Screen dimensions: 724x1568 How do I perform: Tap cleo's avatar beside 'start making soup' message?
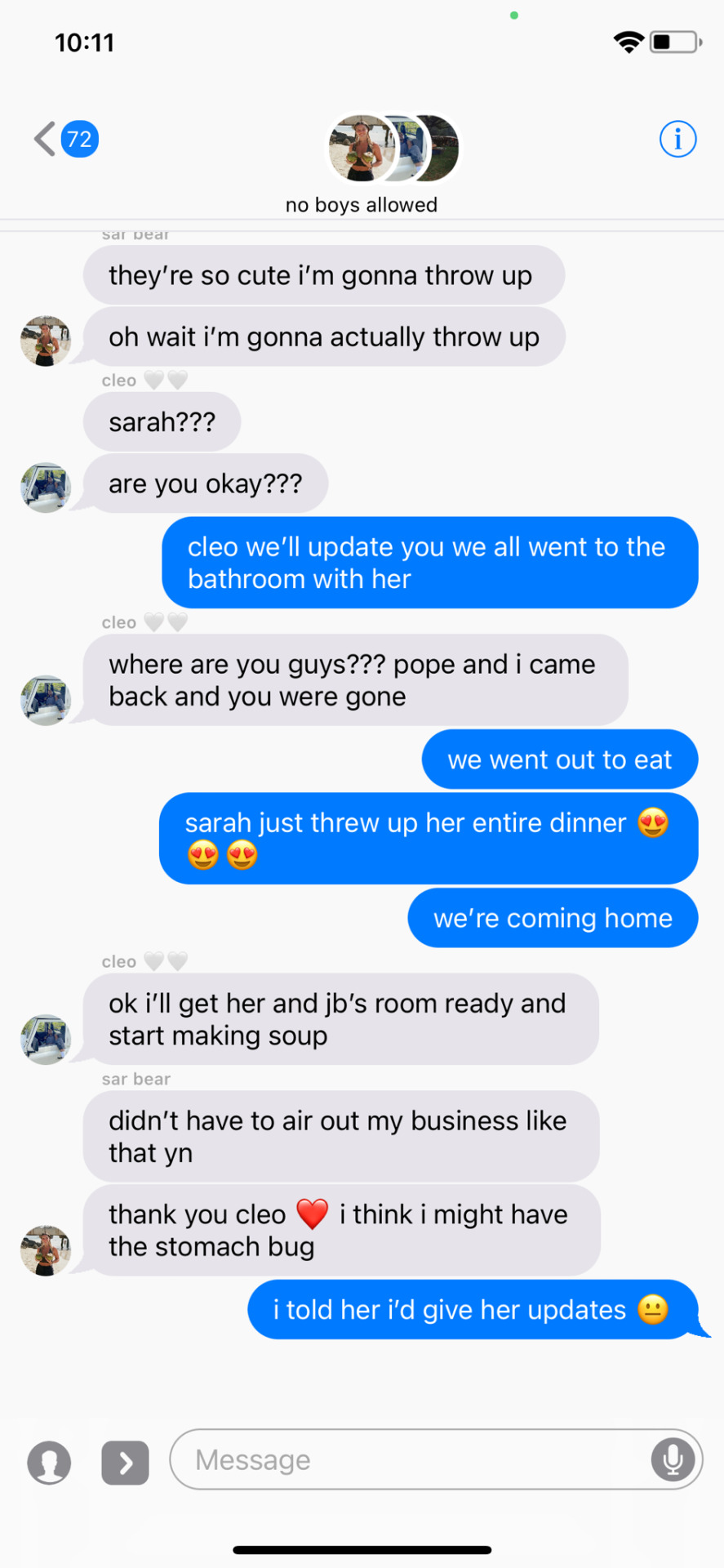pos(46,1040)
